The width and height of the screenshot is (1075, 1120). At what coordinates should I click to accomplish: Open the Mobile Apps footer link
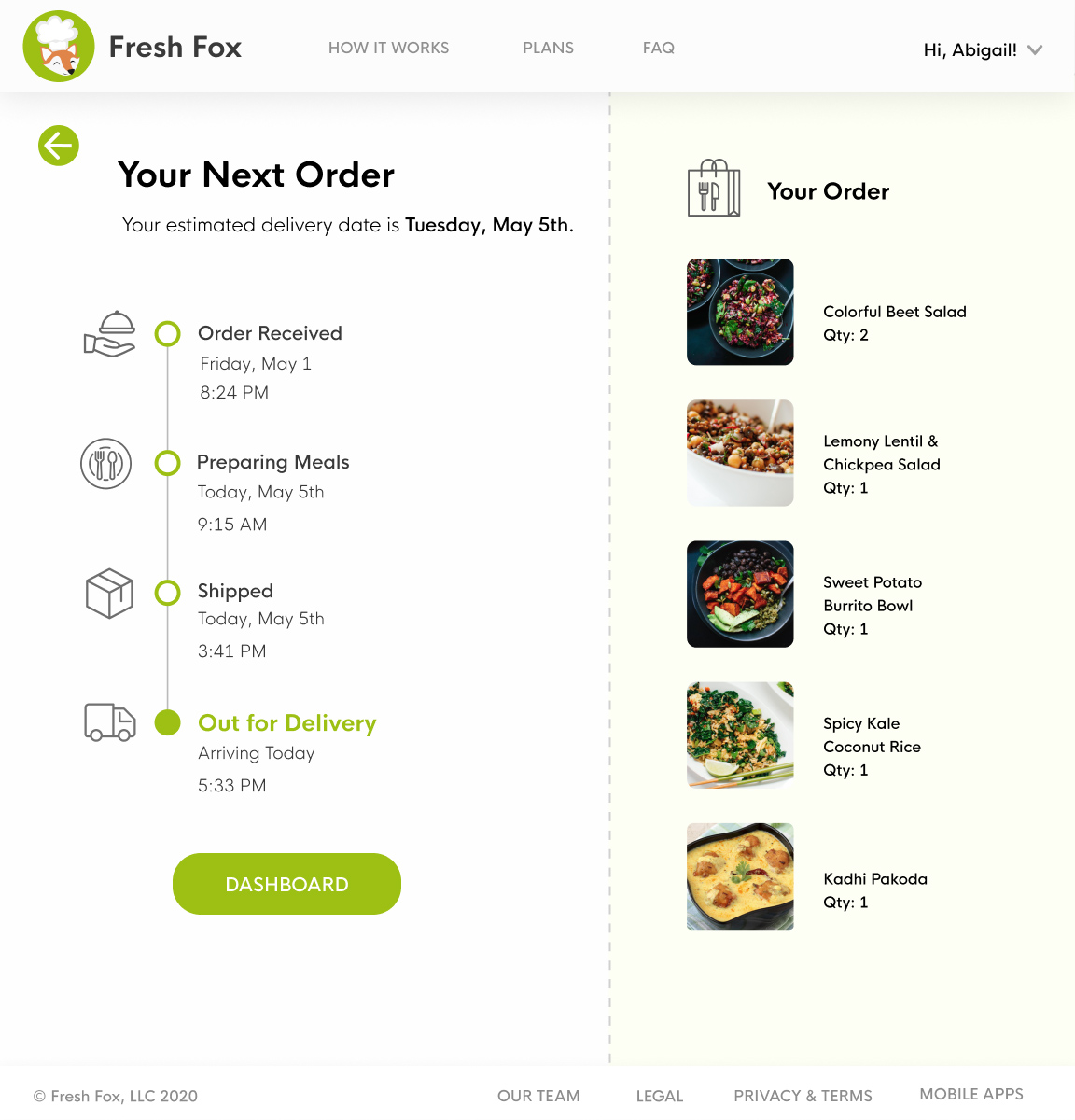click(971, 1094)
